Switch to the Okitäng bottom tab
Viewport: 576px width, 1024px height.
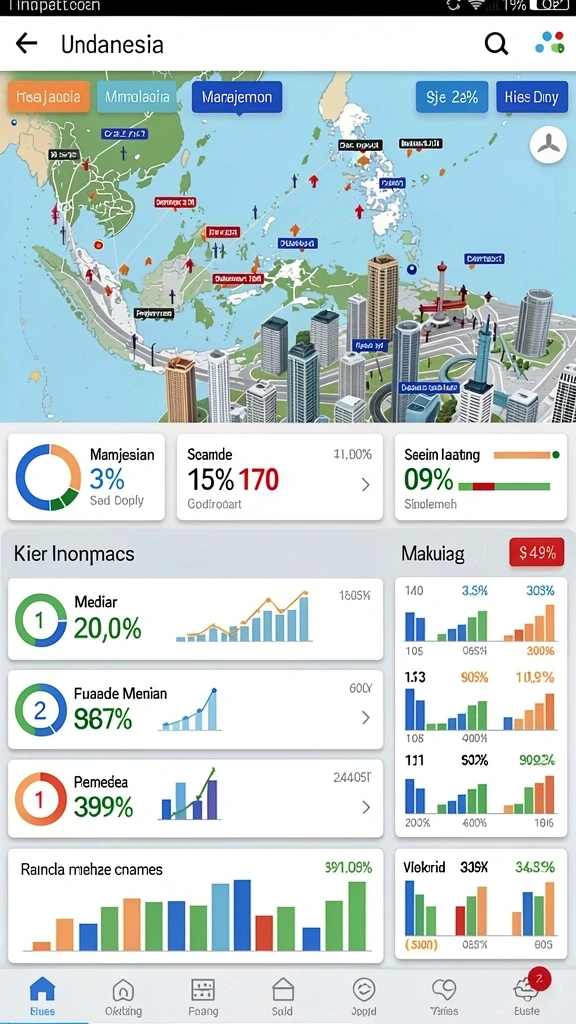pos(123,997)
